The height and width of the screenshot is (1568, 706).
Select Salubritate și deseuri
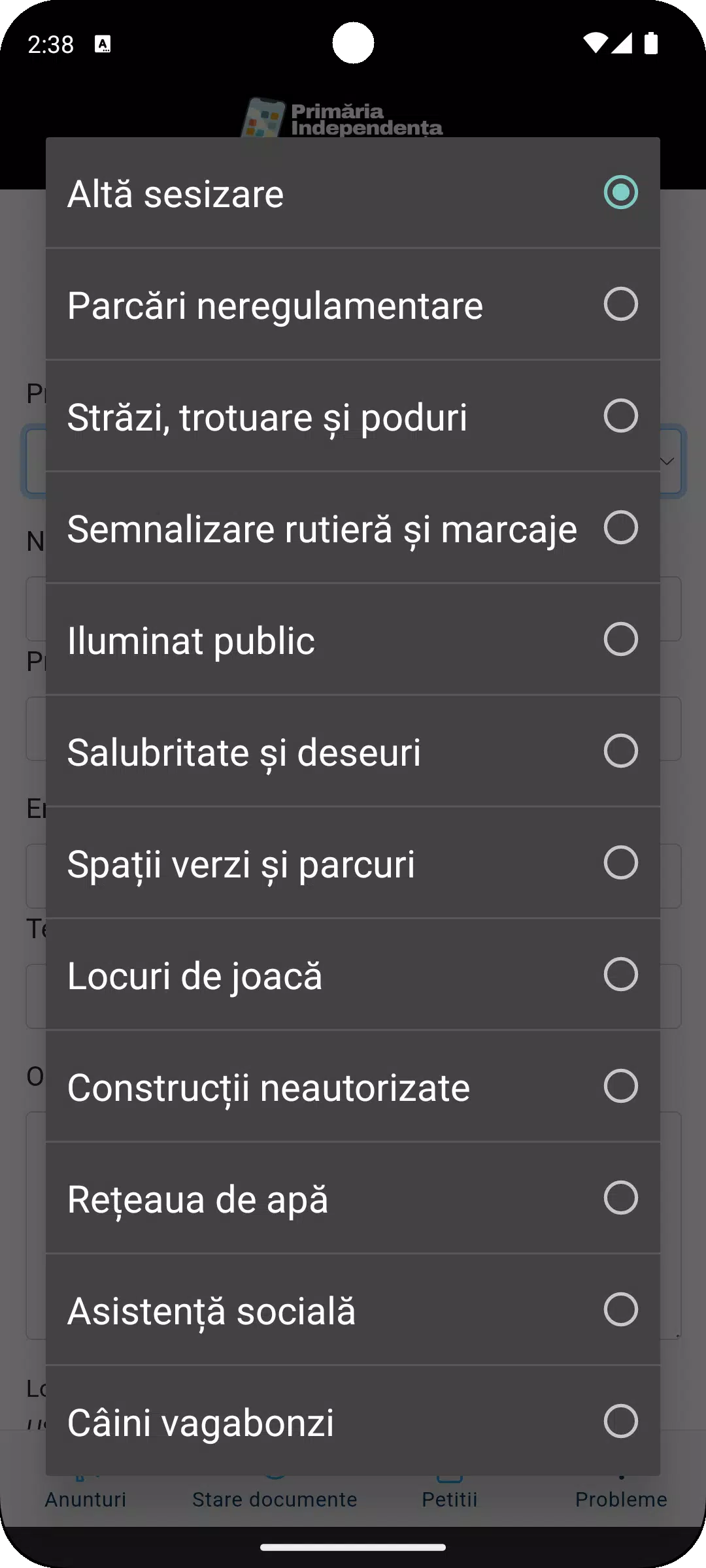[353, 751]
